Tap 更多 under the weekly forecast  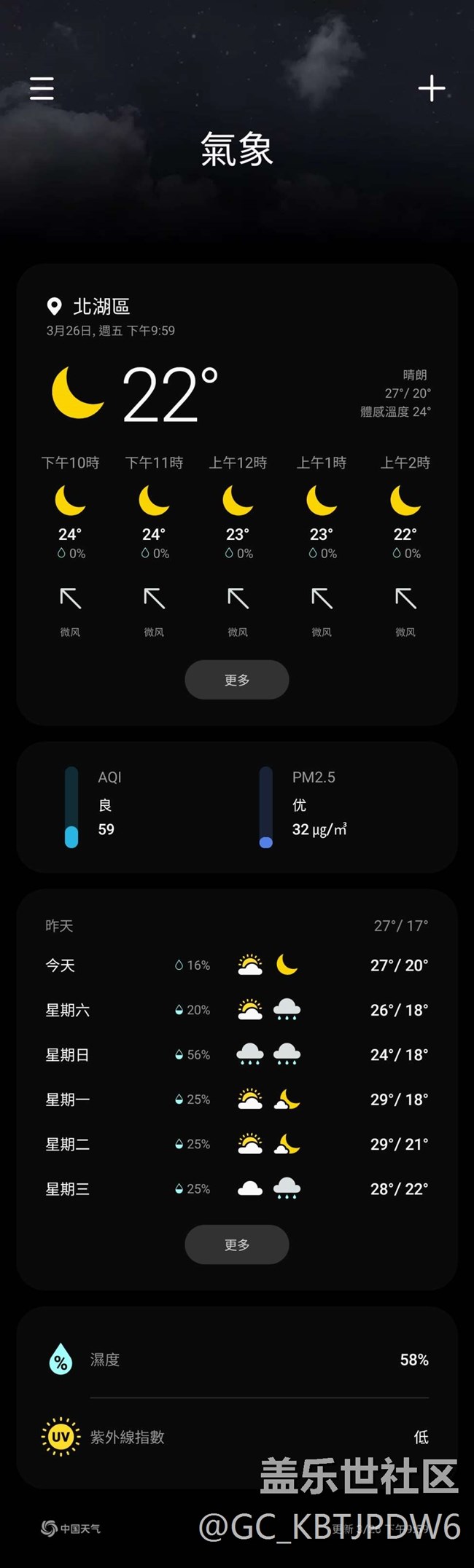(237, 1244)
